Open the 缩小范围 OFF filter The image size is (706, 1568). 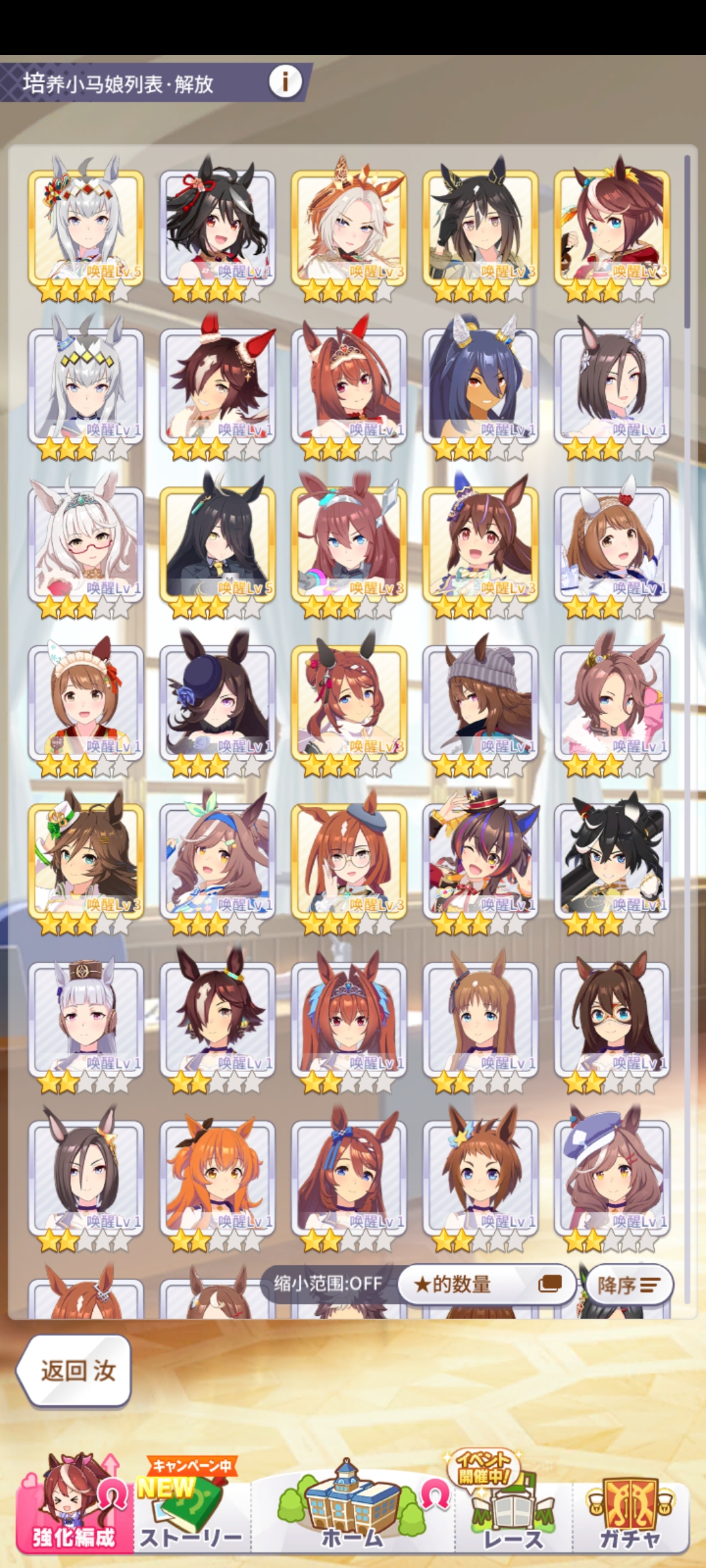pos(328,1283)
